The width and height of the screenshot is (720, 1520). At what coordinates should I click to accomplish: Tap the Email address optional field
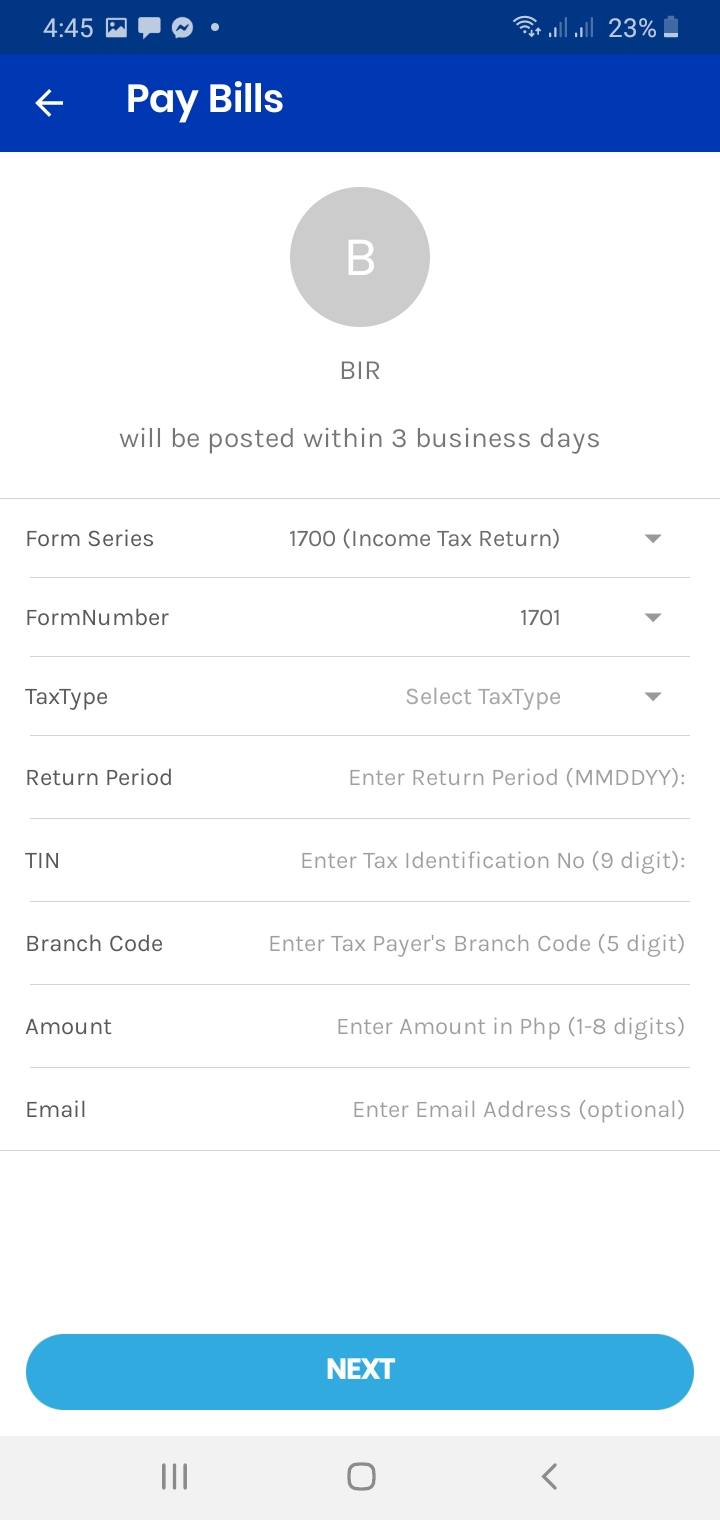tap(517, 1109)
